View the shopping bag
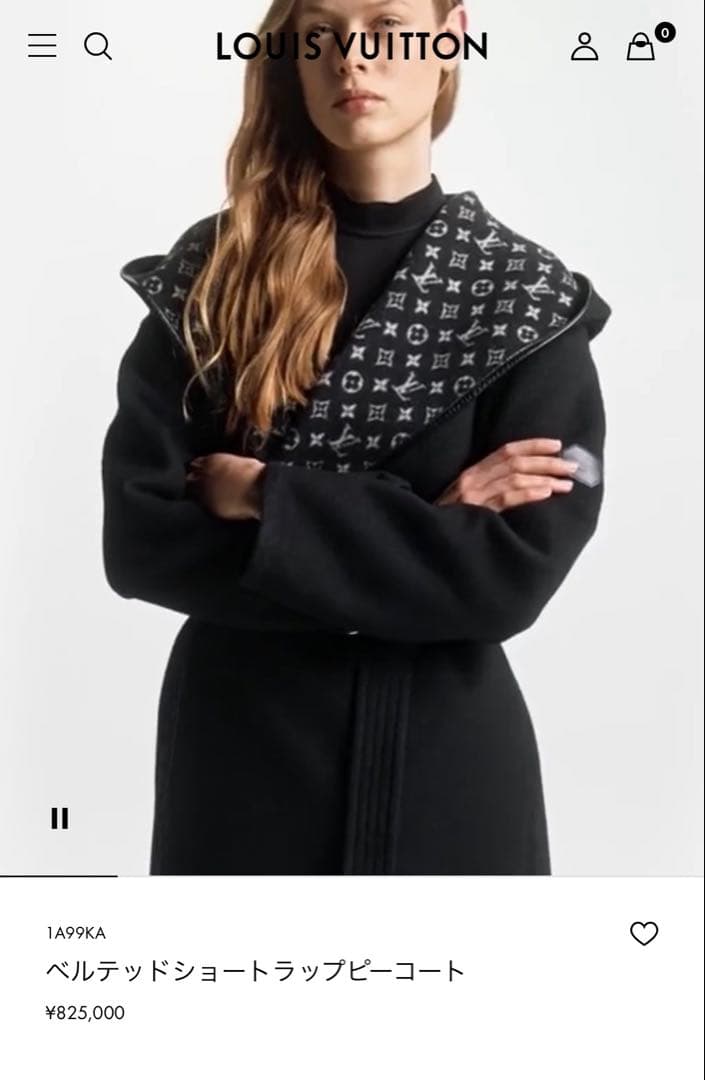The width and height of the screenshot is (705, 1080). pos(641,46)
